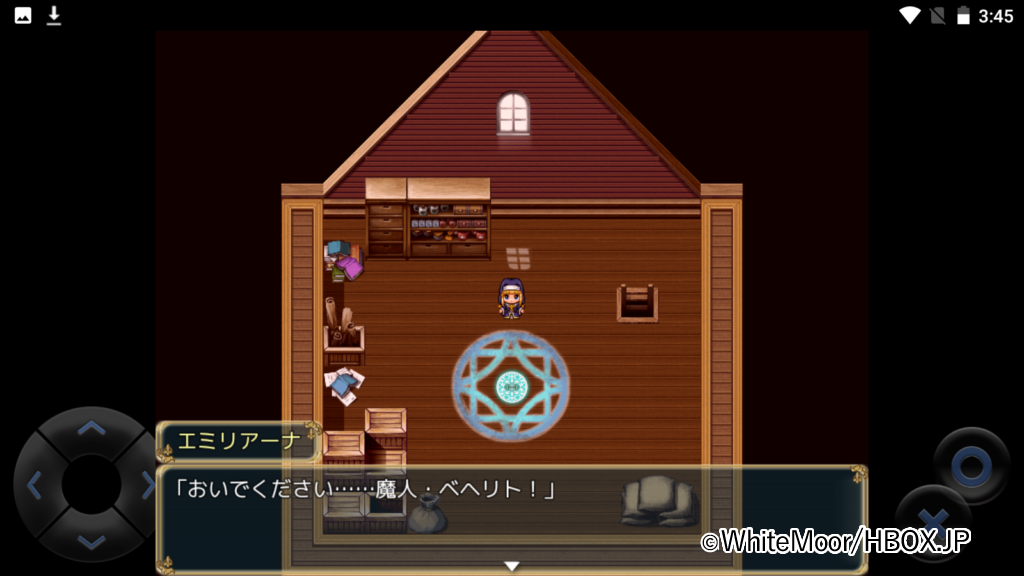Tap the D-pad down arrow

(91, 541)
